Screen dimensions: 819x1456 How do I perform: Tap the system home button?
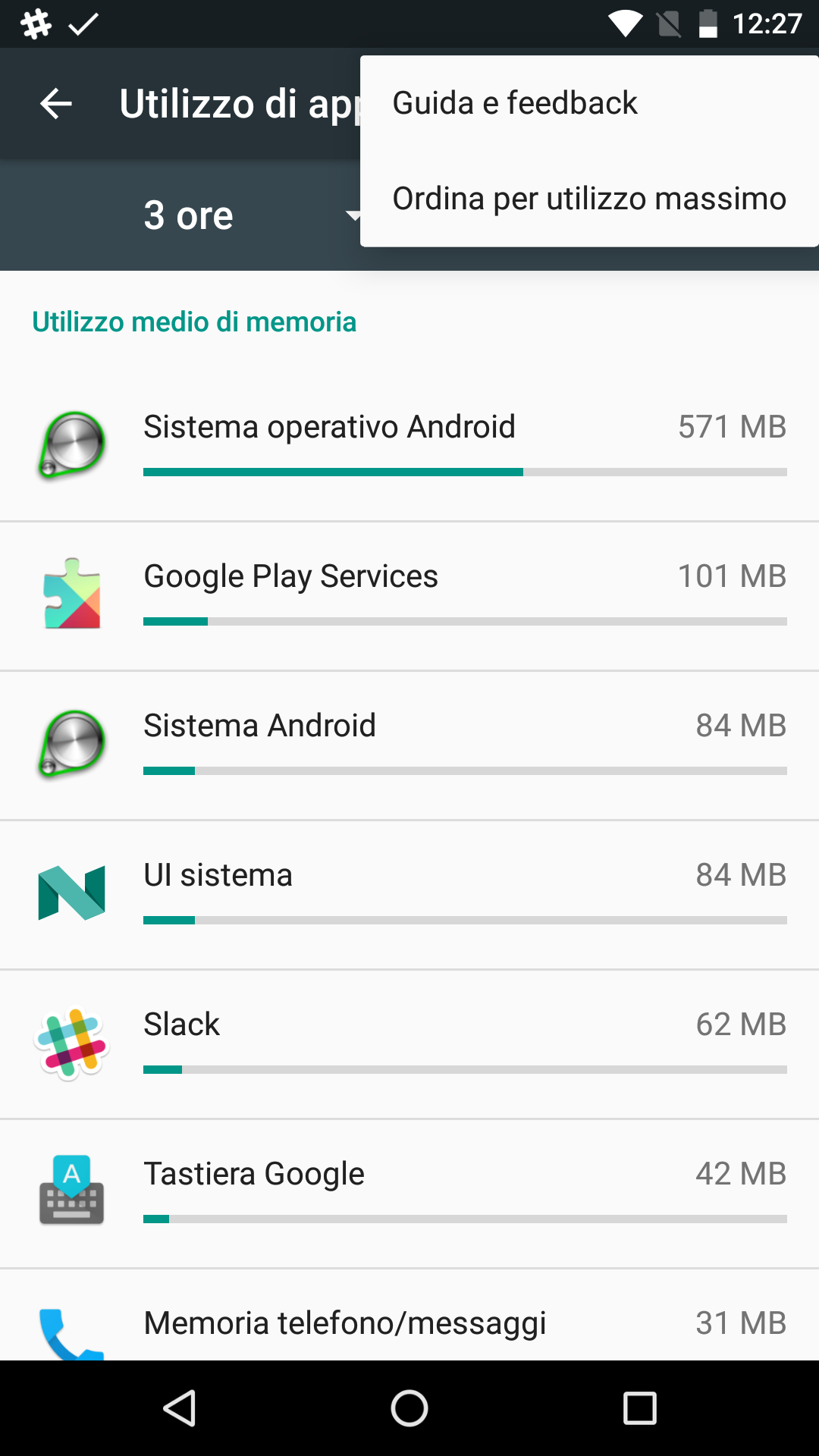coord(409,1409)
